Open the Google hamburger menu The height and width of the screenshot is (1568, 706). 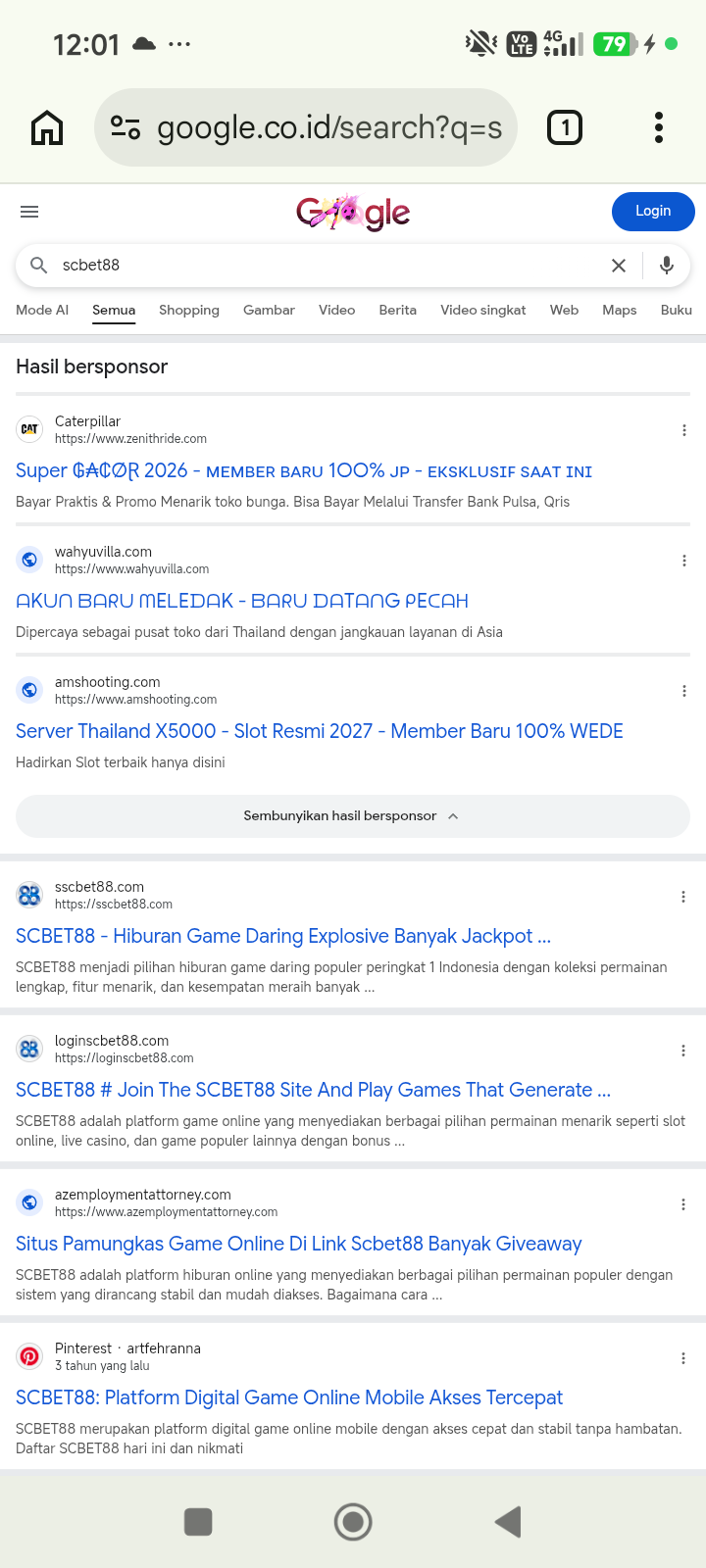(x=29, y=212)
